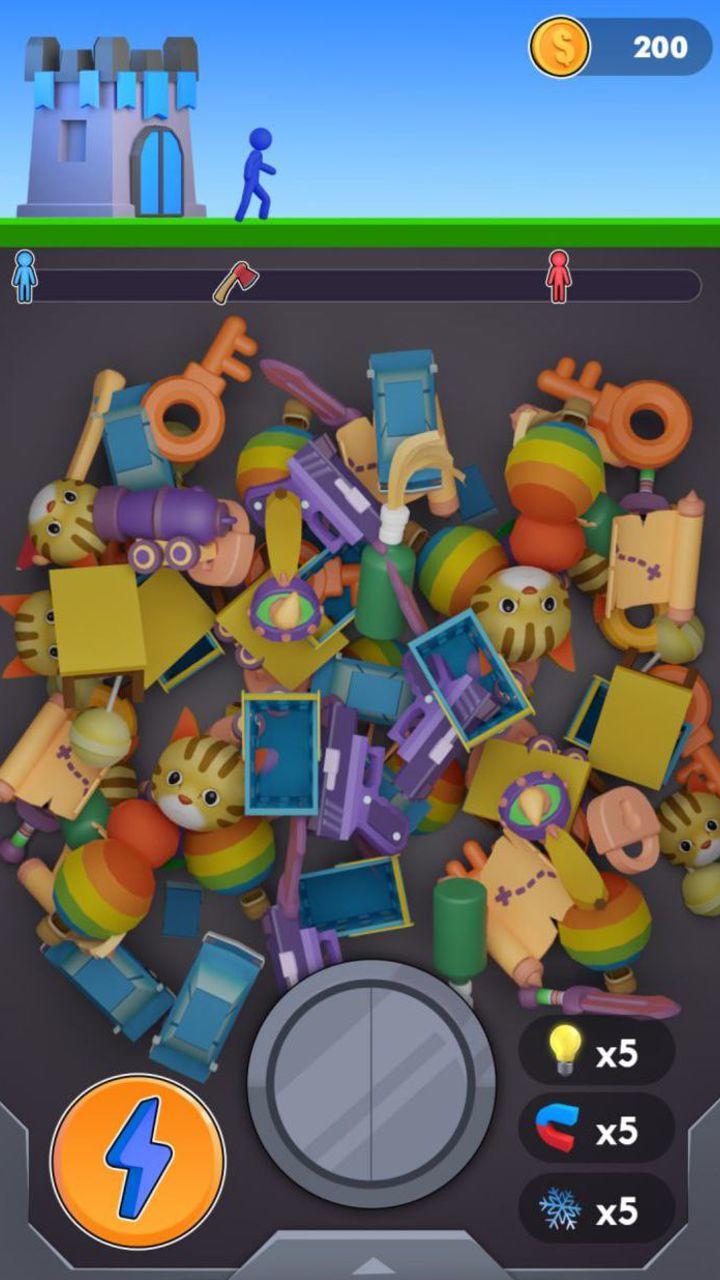This screenshot has width=720, height=1280.
Task: Activate the magnet power-up
Action: (x=596, y=1131)
